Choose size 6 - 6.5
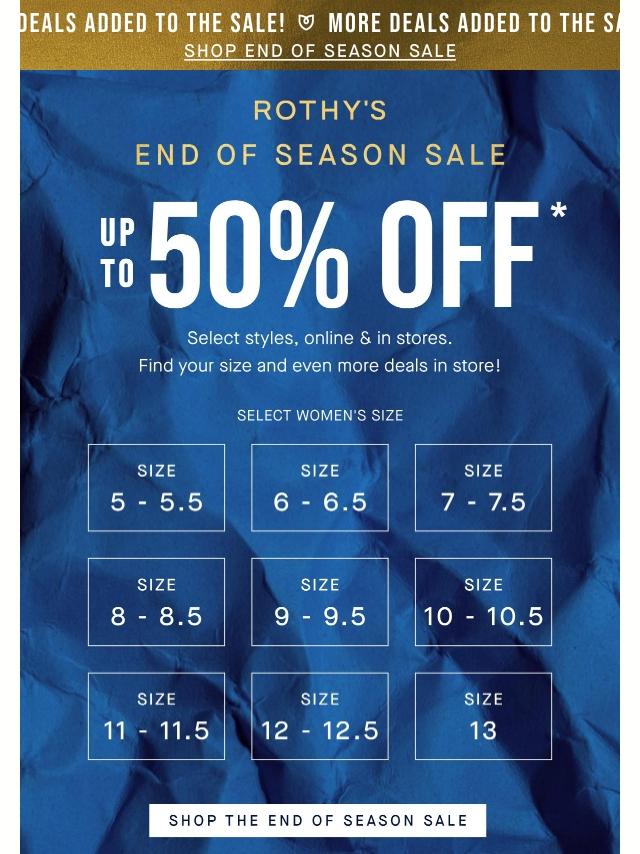 [x=320, y=488]
